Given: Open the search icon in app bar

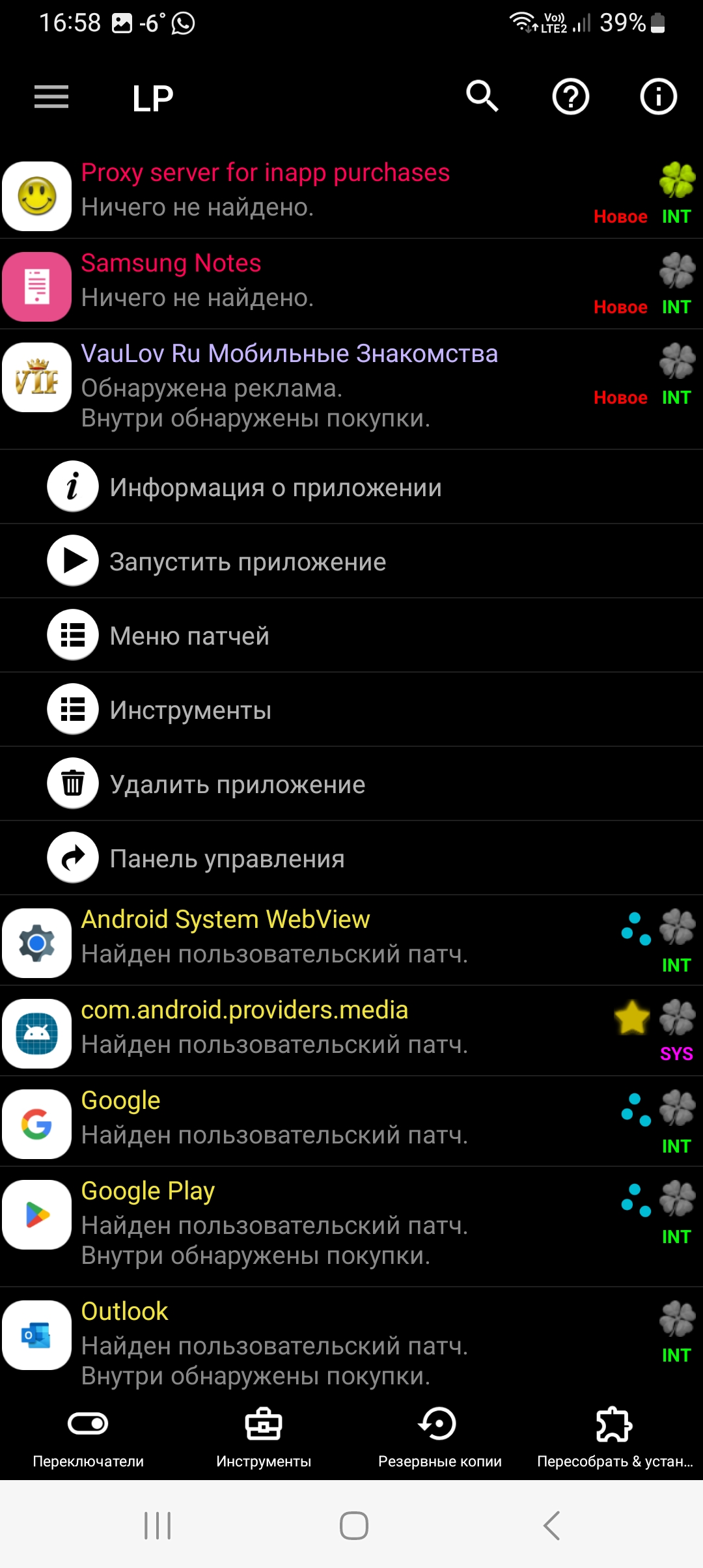Looking at the screenshot, I should pyautogui.click(x=482, y=97).
